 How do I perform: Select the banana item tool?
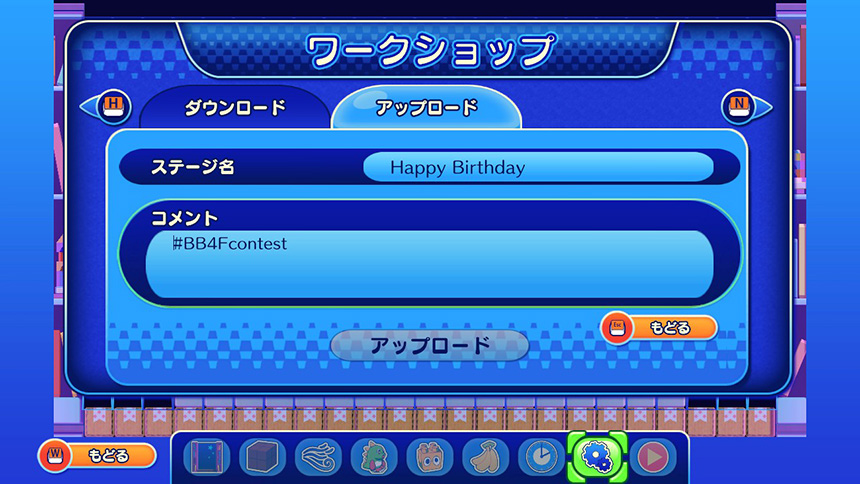point(485,457)
